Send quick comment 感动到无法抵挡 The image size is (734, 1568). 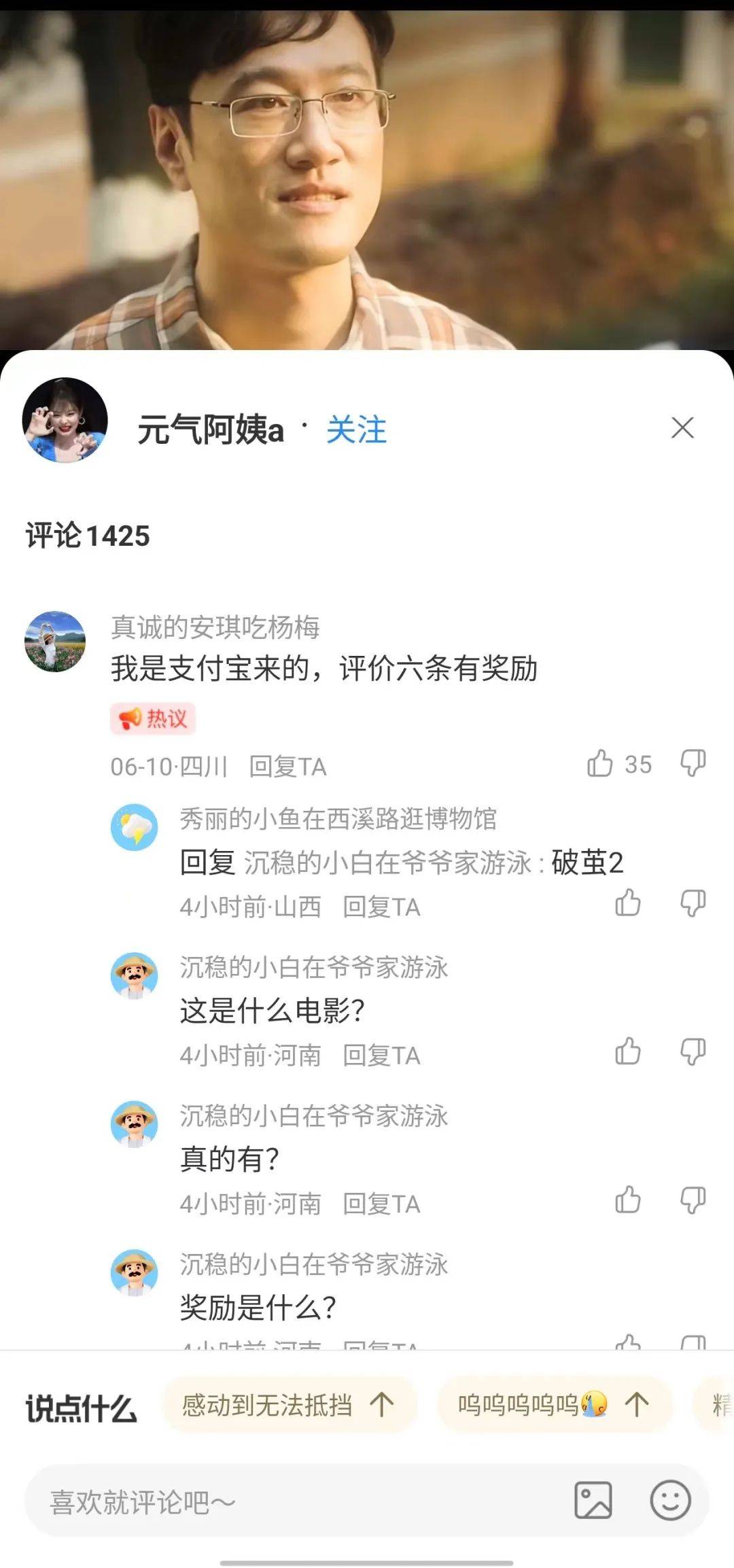click(288, 1404)
